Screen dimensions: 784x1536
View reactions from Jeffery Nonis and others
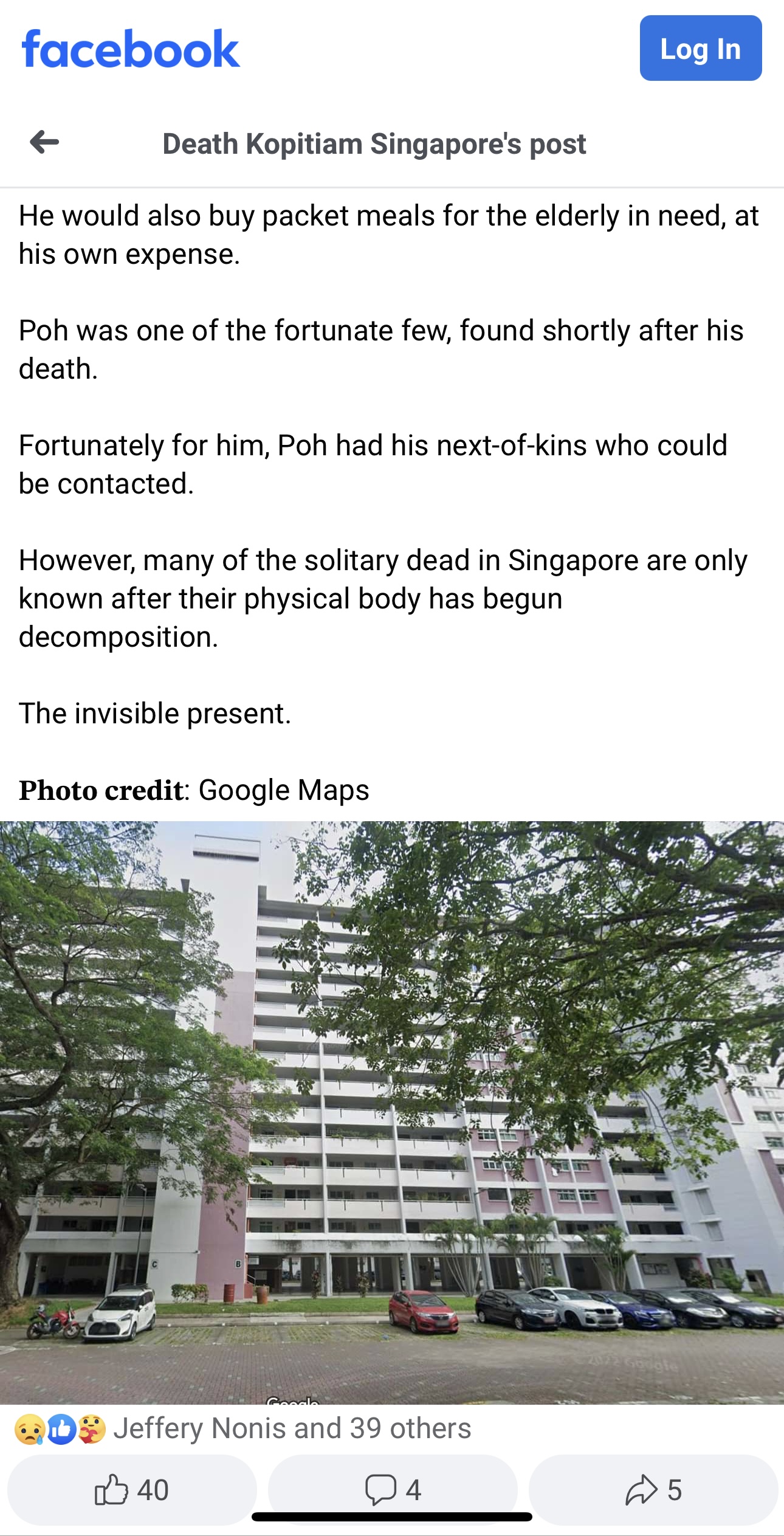coord(292,1428)
